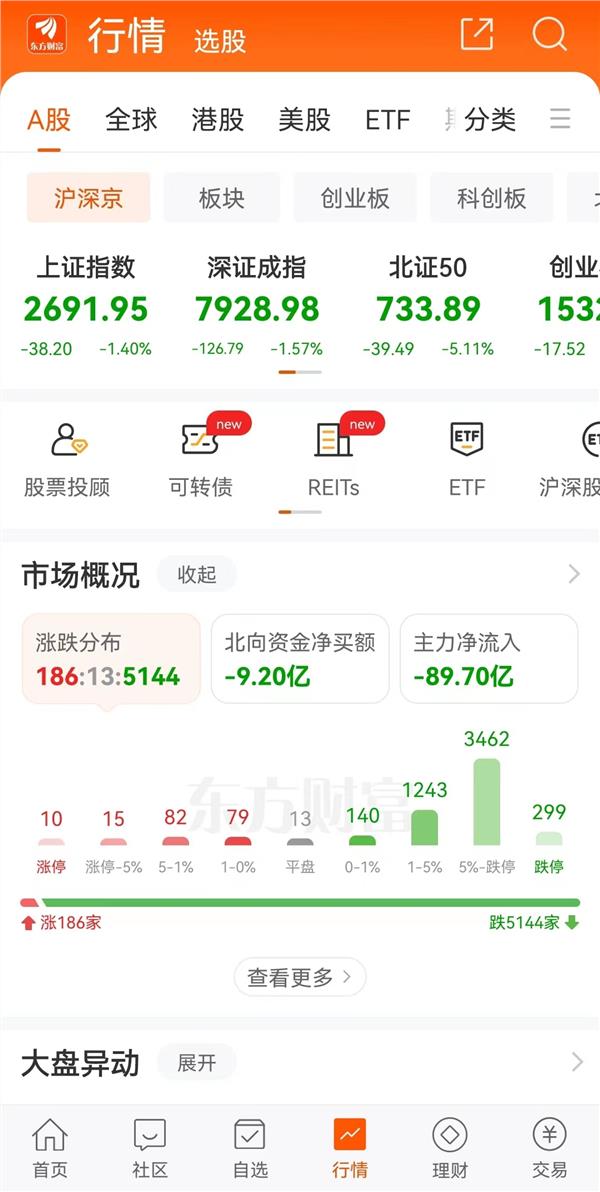The width and height of the screenshot is (600, 1192).
Task: Open the 全球 tab
Action: (132, 121)
